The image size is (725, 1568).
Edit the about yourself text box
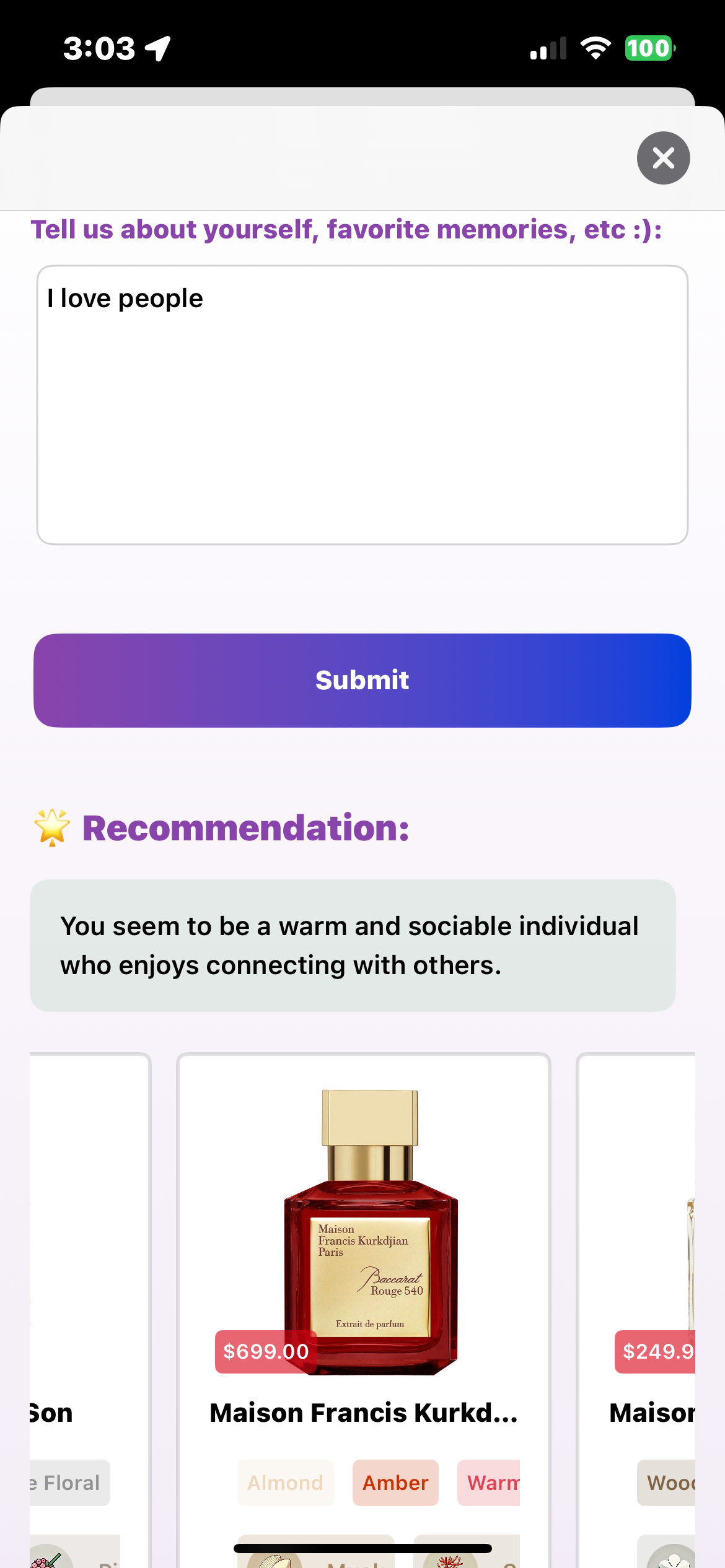[x=362, y=405]
